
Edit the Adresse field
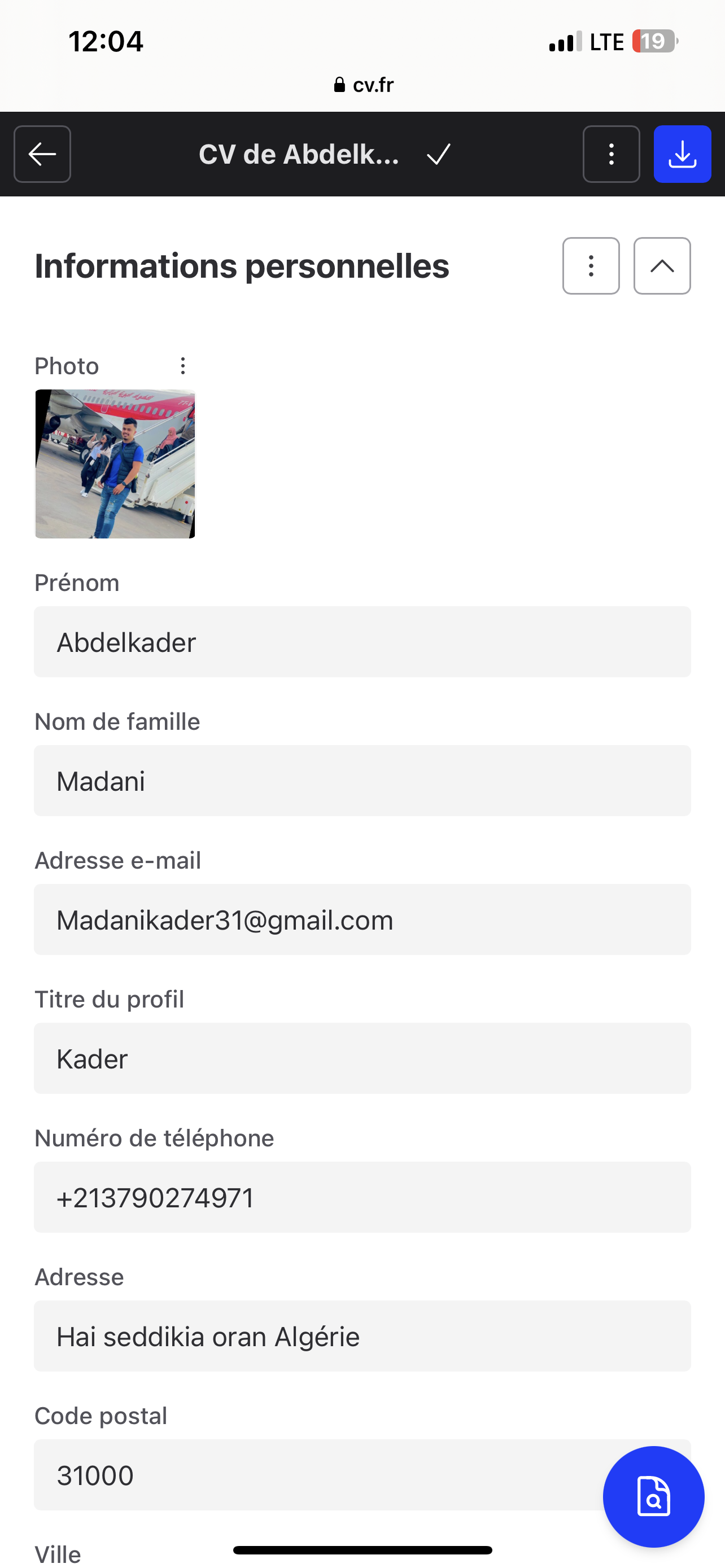[362, 1336]
